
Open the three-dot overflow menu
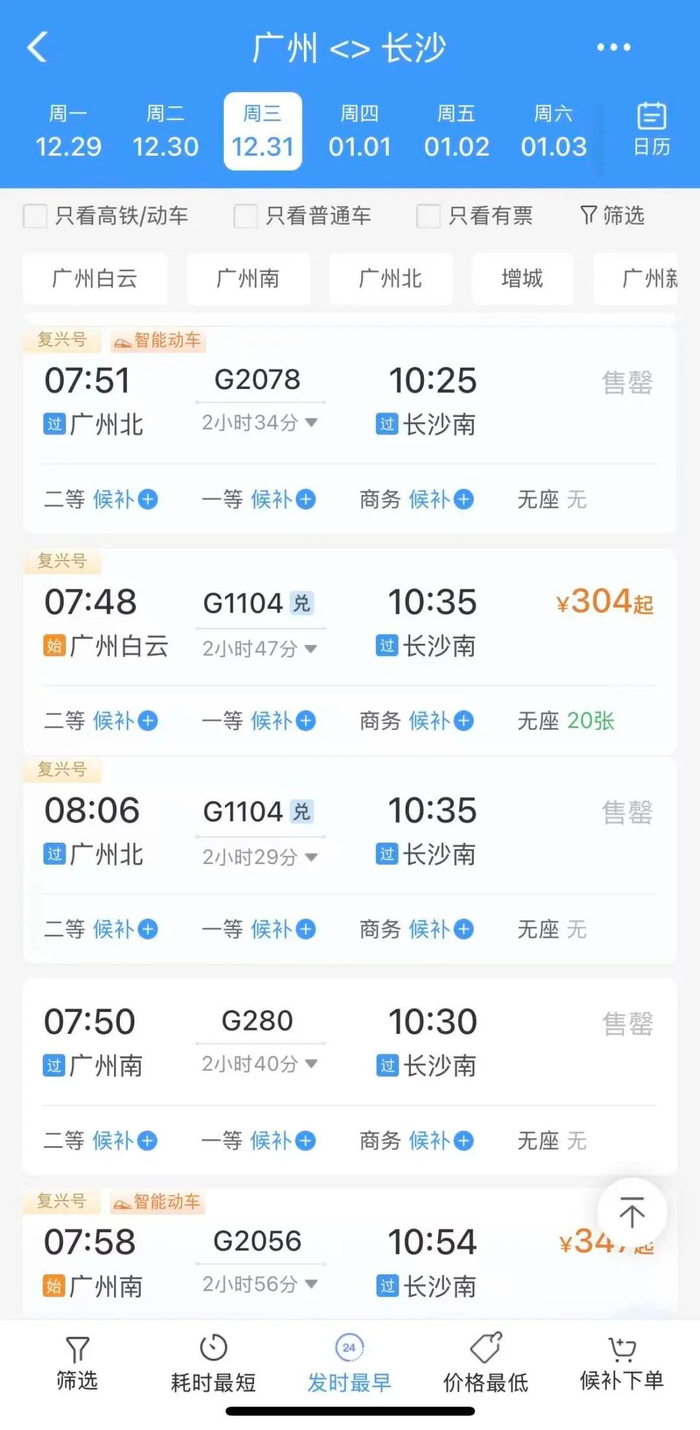[x=613, y=47]
